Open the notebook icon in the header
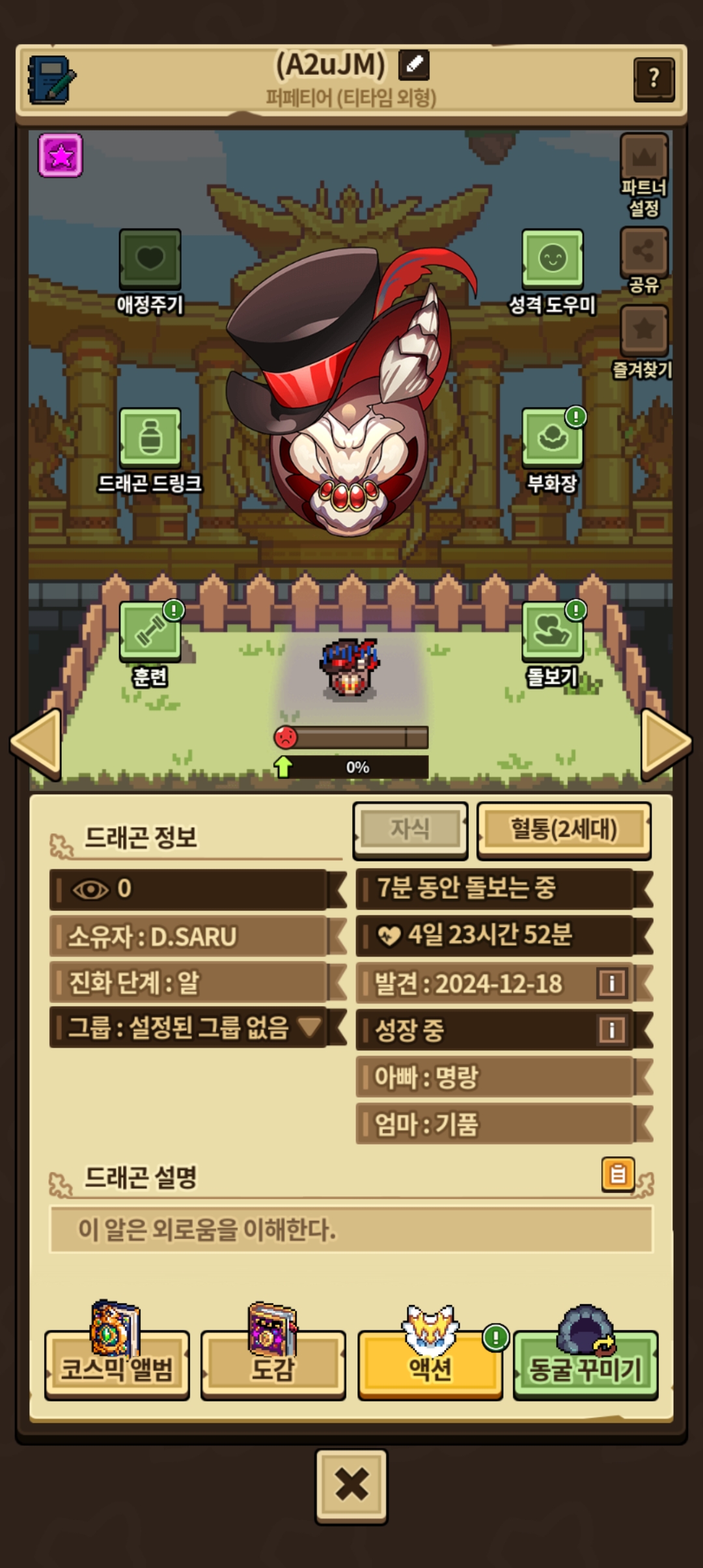Image resolution: width=703 pixels, height=1568 pixels. 51,79
